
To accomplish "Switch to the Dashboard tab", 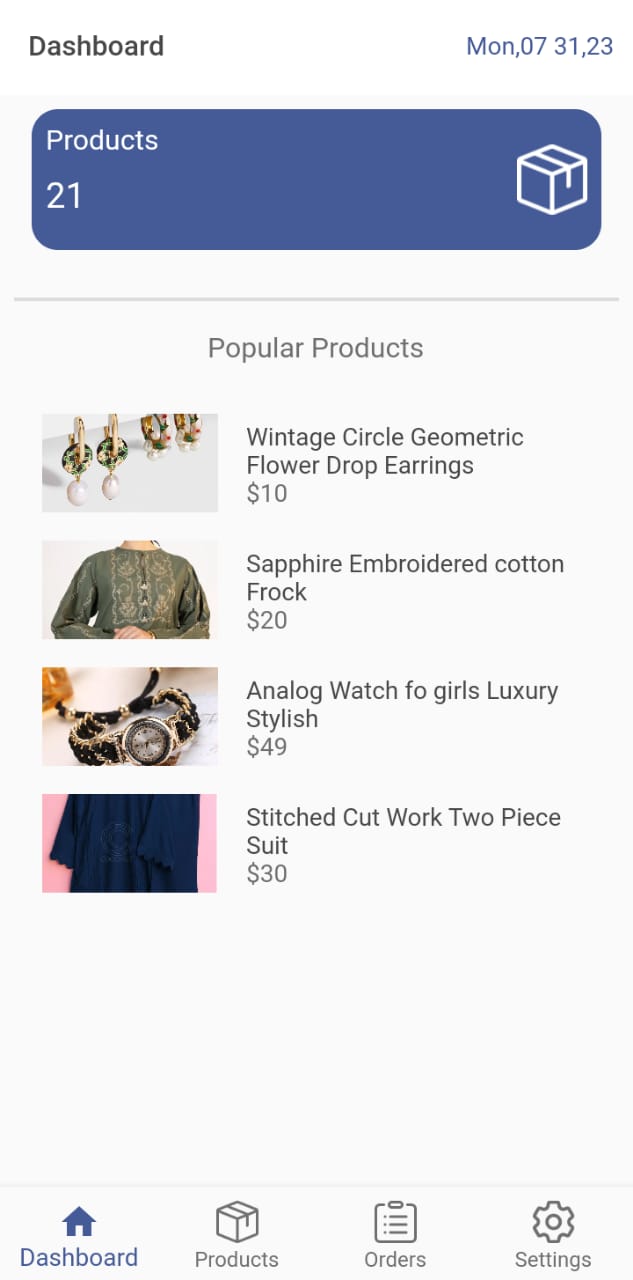I will [79, 1236].
